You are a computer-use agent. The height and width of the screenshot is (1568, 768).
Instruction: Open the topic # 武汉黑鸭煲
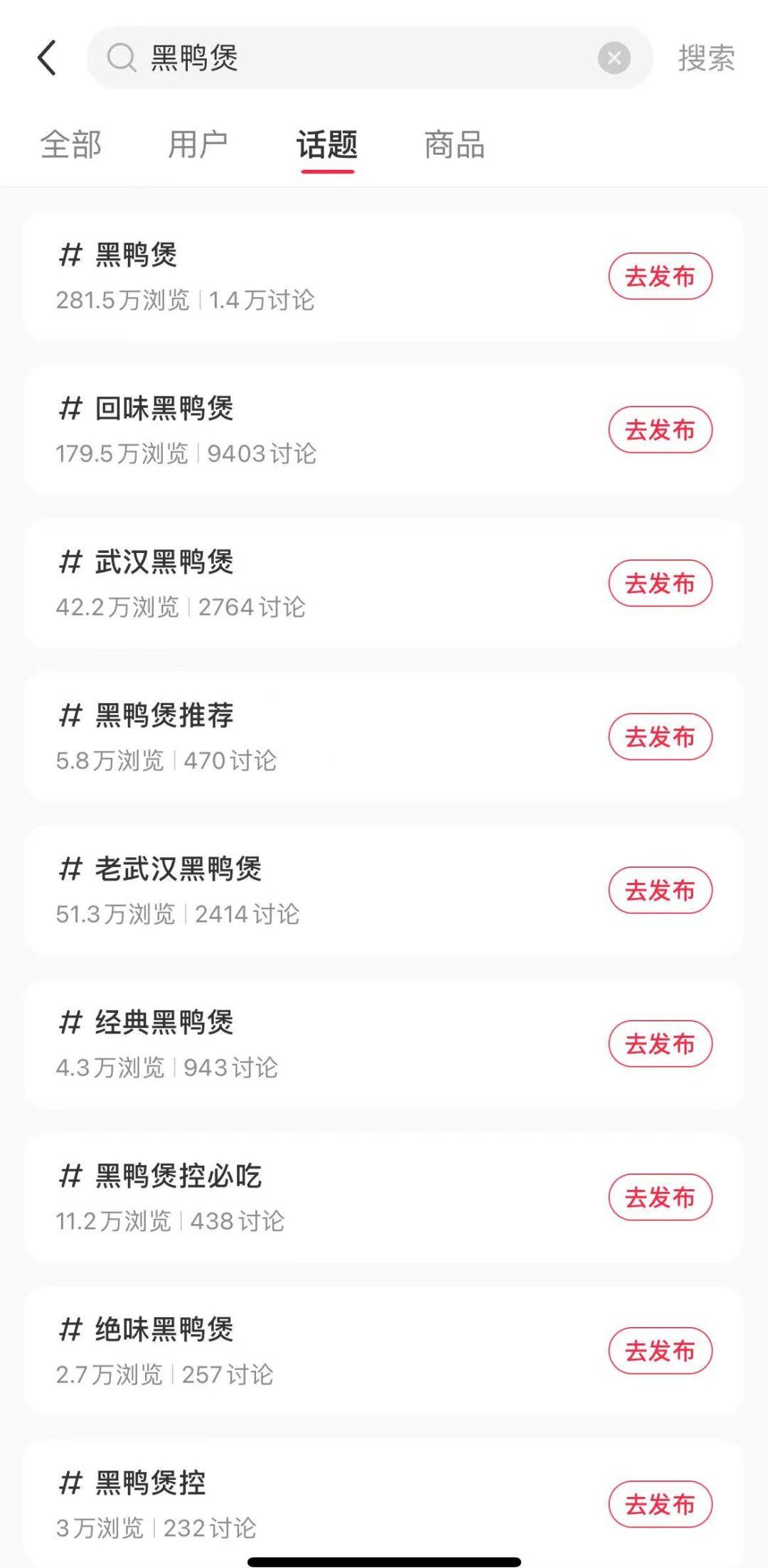coord(384,583)
